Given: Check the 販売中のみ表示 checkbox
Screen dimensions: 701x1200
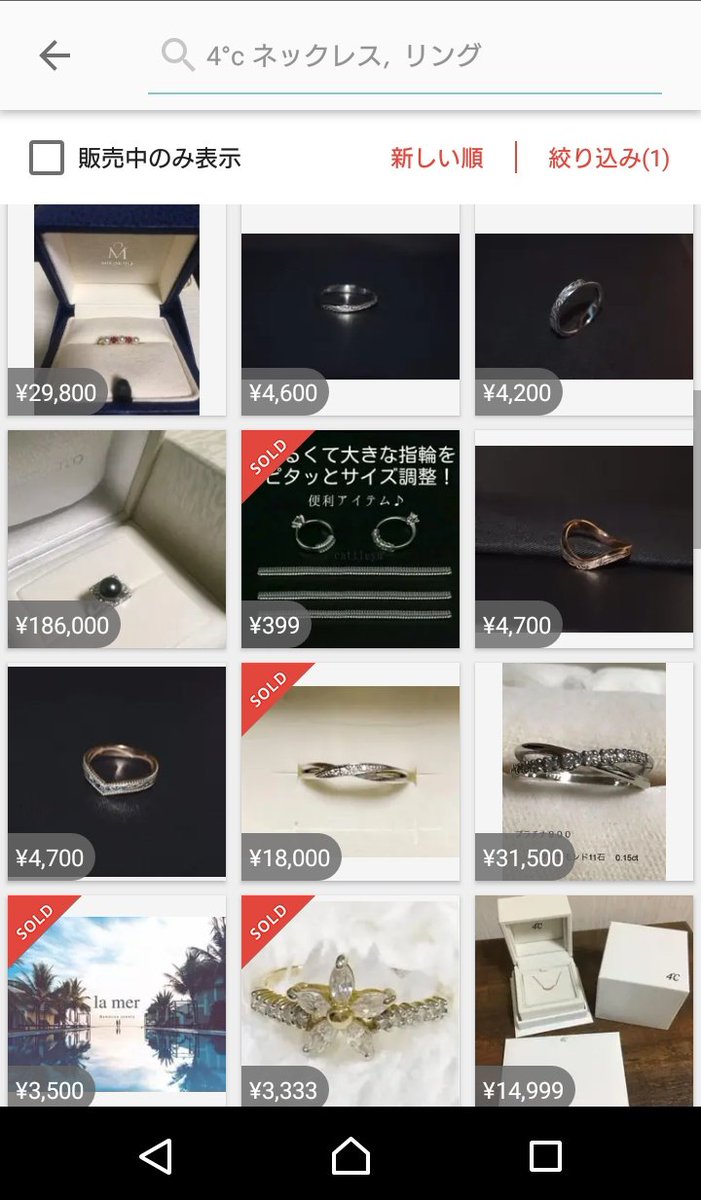Looking at the screenshot, I should pos(47,157).
